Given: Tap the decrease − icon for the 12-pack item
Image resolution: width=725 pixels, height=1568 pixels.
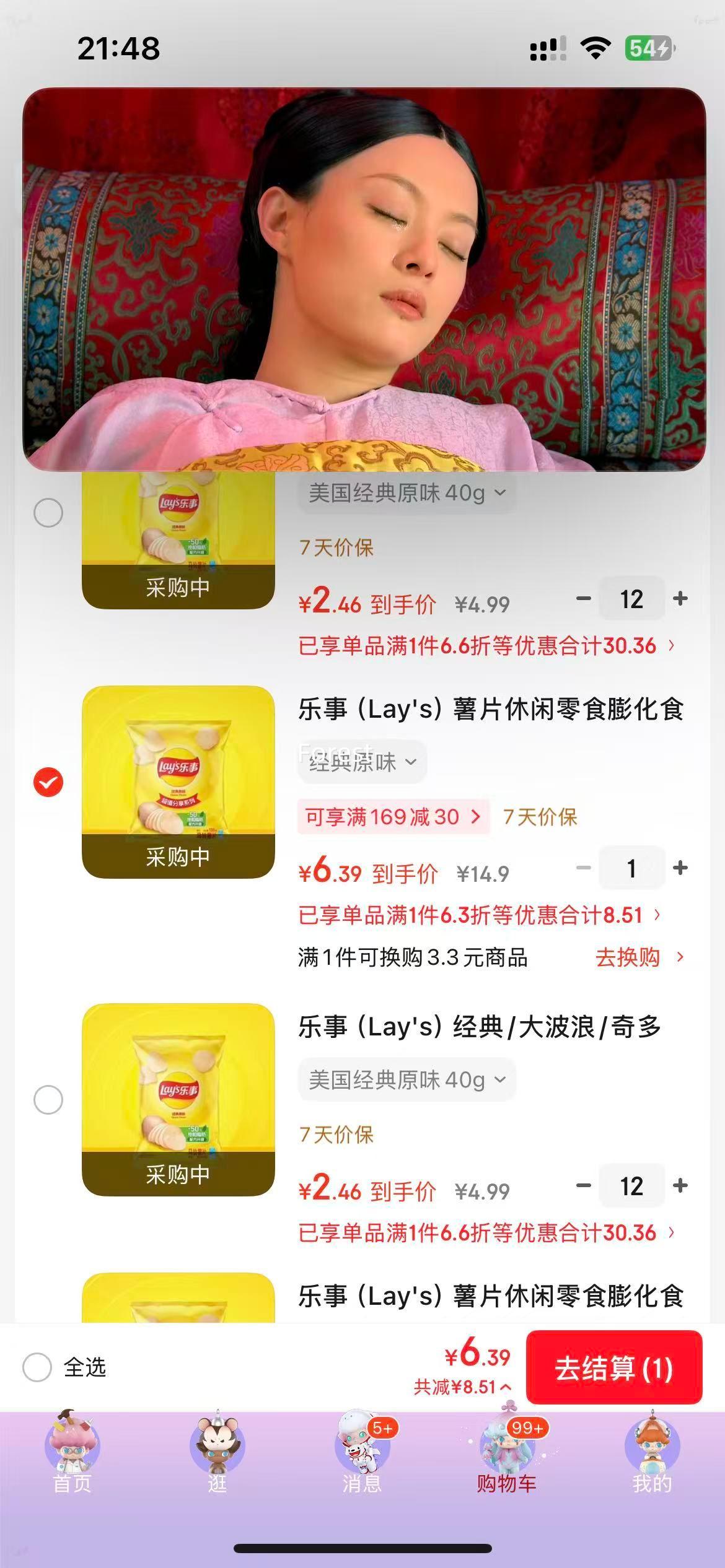Looking at the screenshot, I should click(x=583, y=1185).
